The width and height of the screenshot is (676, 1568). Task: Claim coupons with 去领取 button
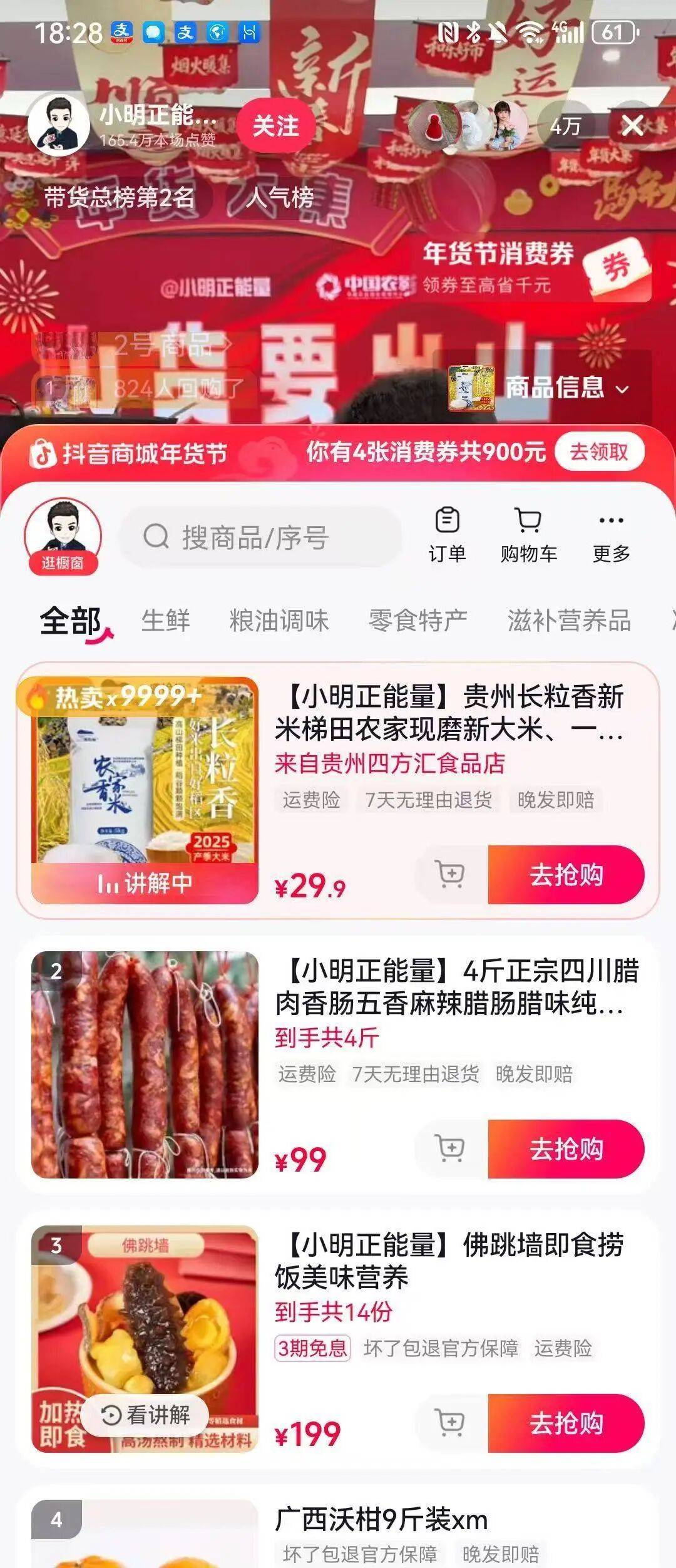click(x=598, y=451)
